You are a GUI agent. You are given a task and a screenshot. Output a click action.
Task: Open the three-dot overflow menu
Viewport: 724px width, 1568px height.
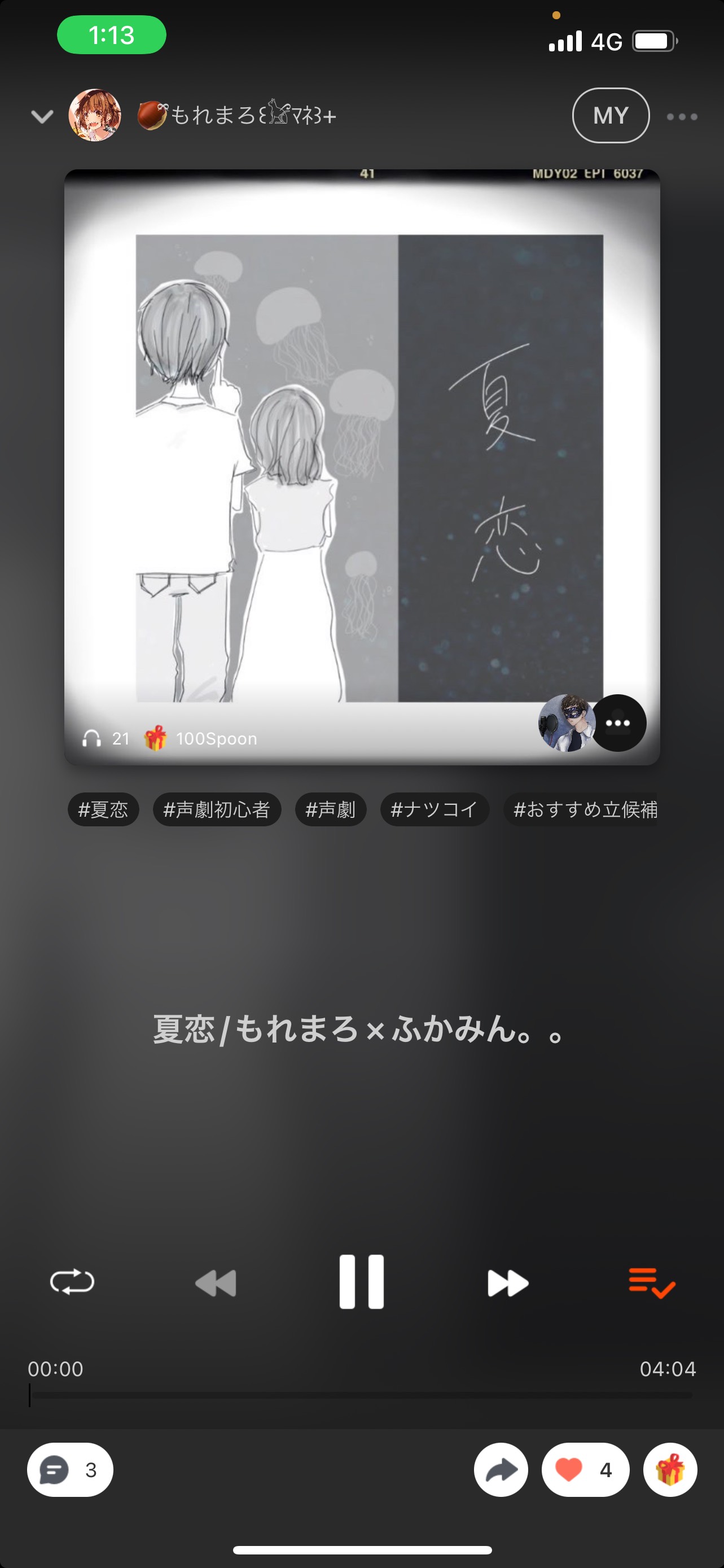pos(682,116)
